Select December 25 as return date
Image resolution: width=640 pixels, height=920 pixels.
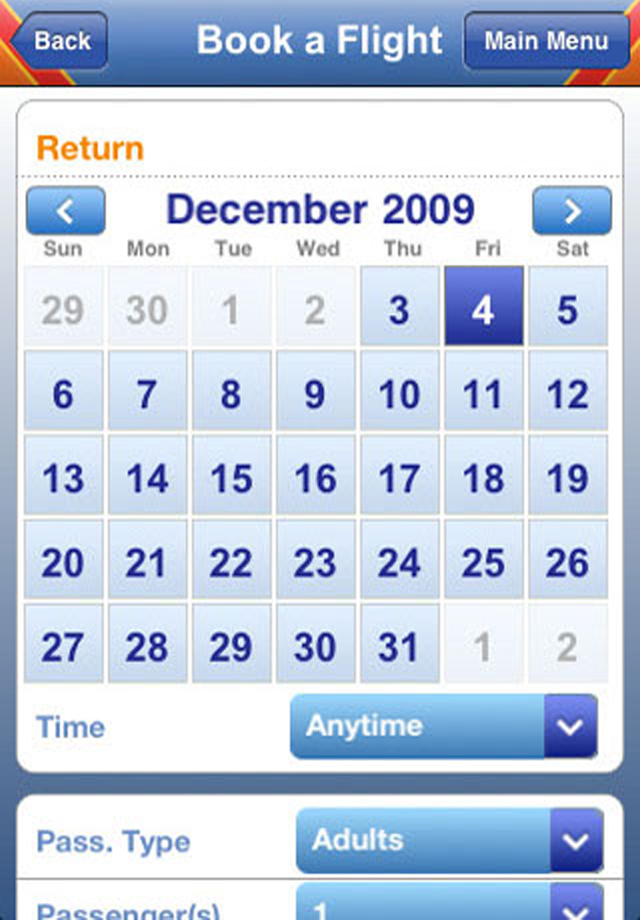coord(483,563)
